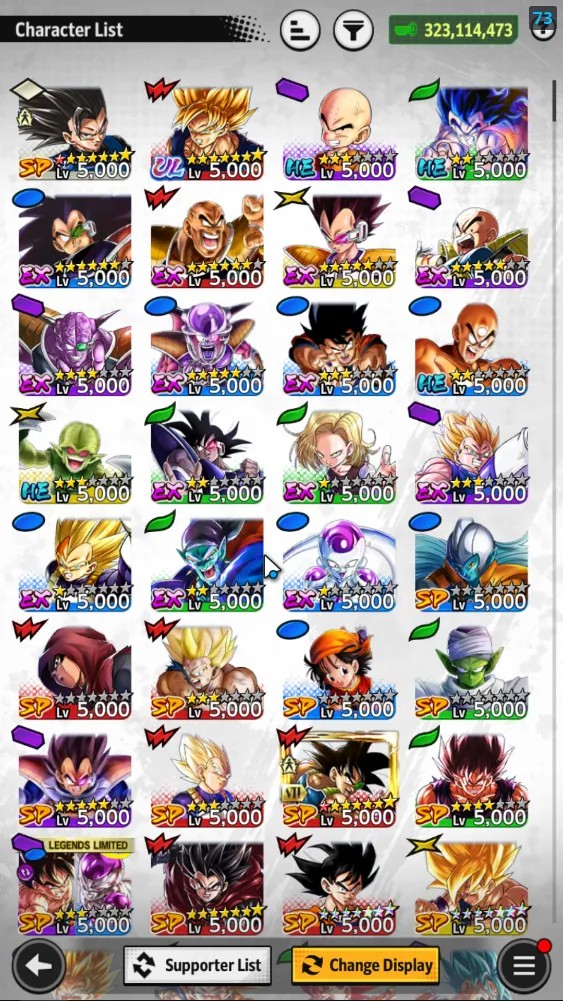Tap the Change Display button
The height and width of the screenshot is (1001, 563).
pyautogui.click(x=366, y=965)
